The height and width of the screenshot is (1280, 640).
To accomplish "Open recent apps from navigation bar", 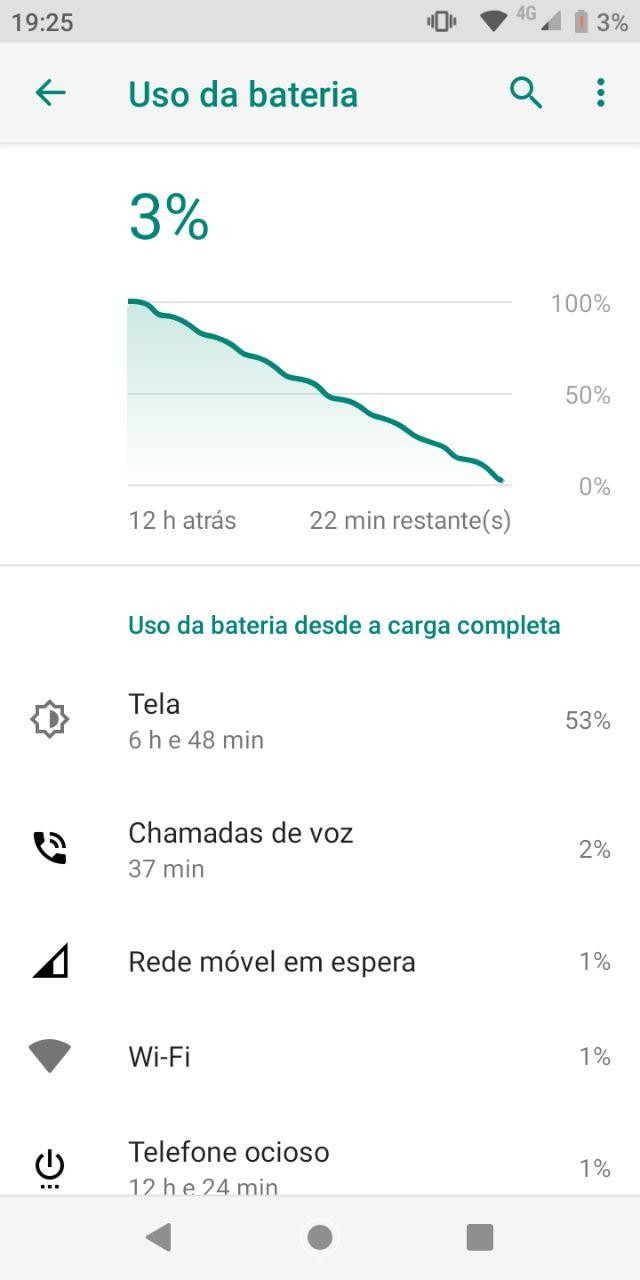I will 480,1238.
